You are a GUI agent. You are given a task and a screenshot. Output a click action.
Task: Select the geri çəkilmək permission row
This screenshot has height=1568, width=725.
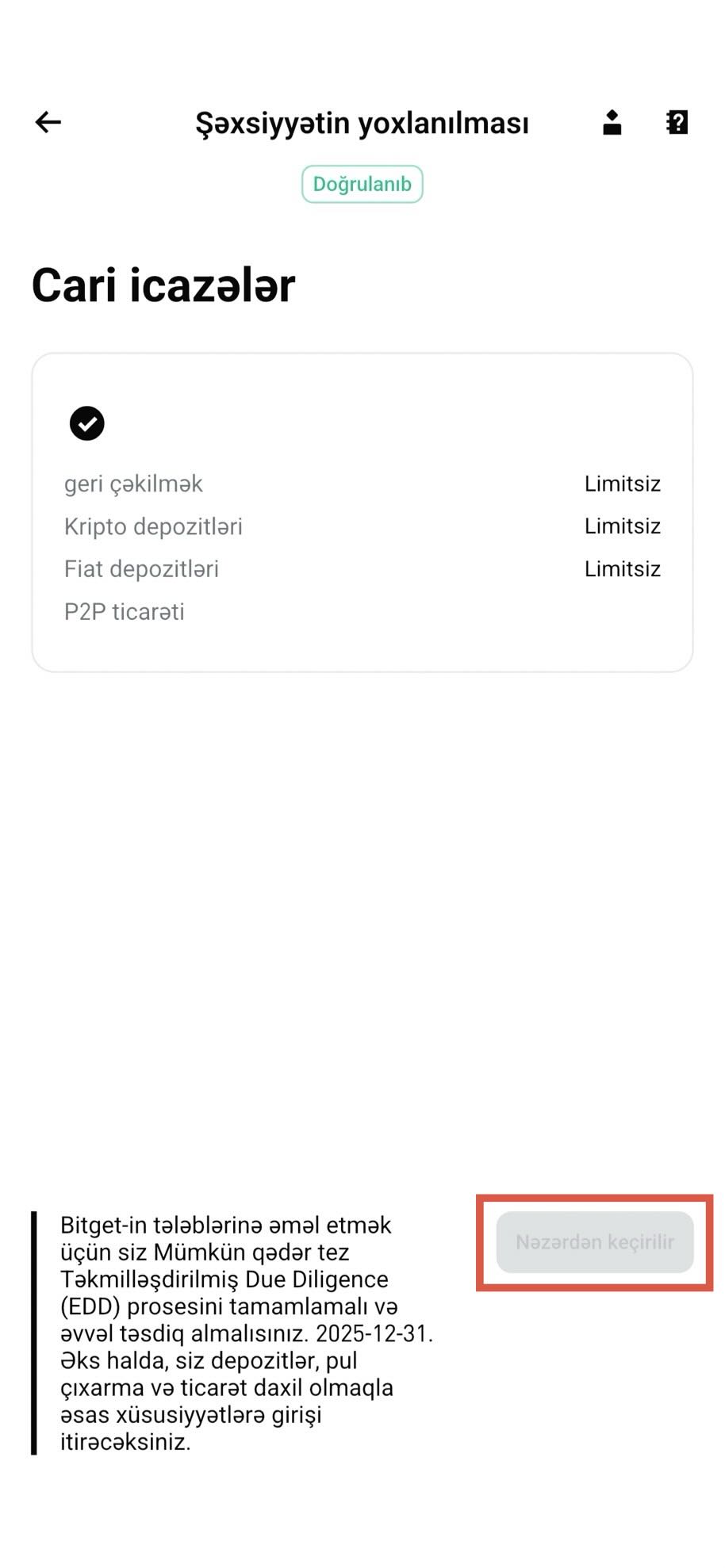[134, 484]
